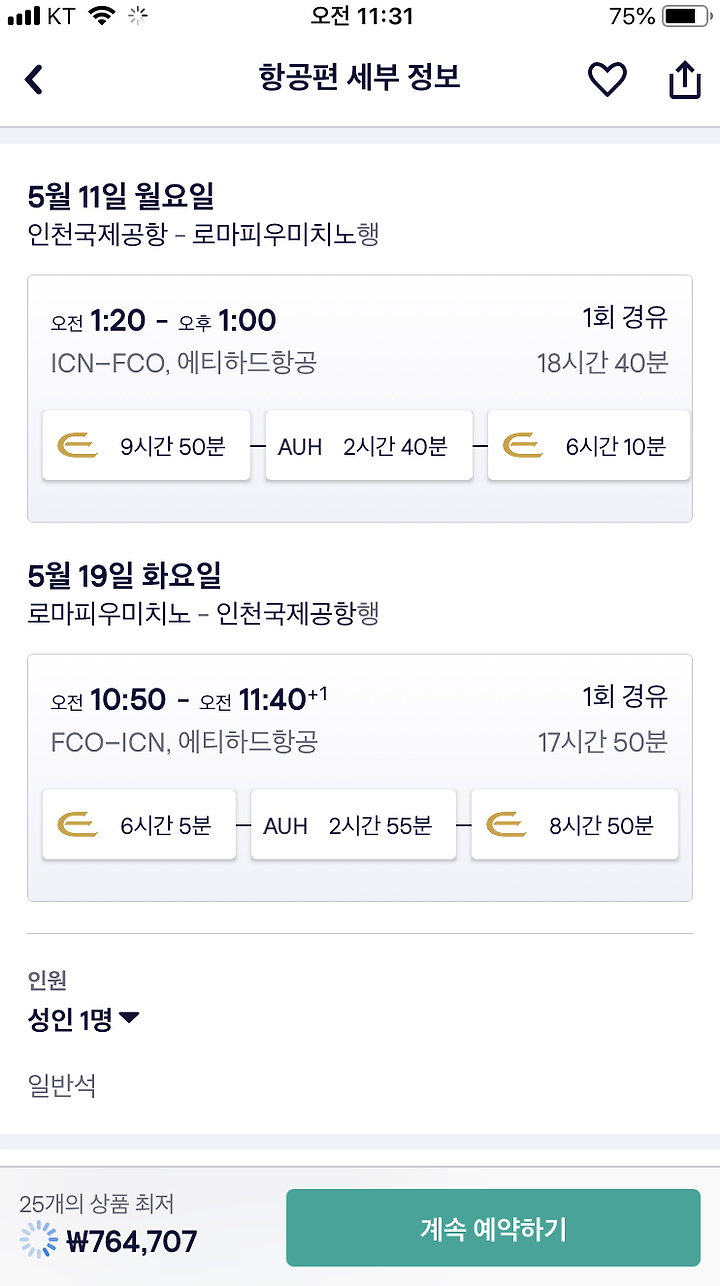Open the May 11 ICN–FCO flight card

click(x=360, y=398)
